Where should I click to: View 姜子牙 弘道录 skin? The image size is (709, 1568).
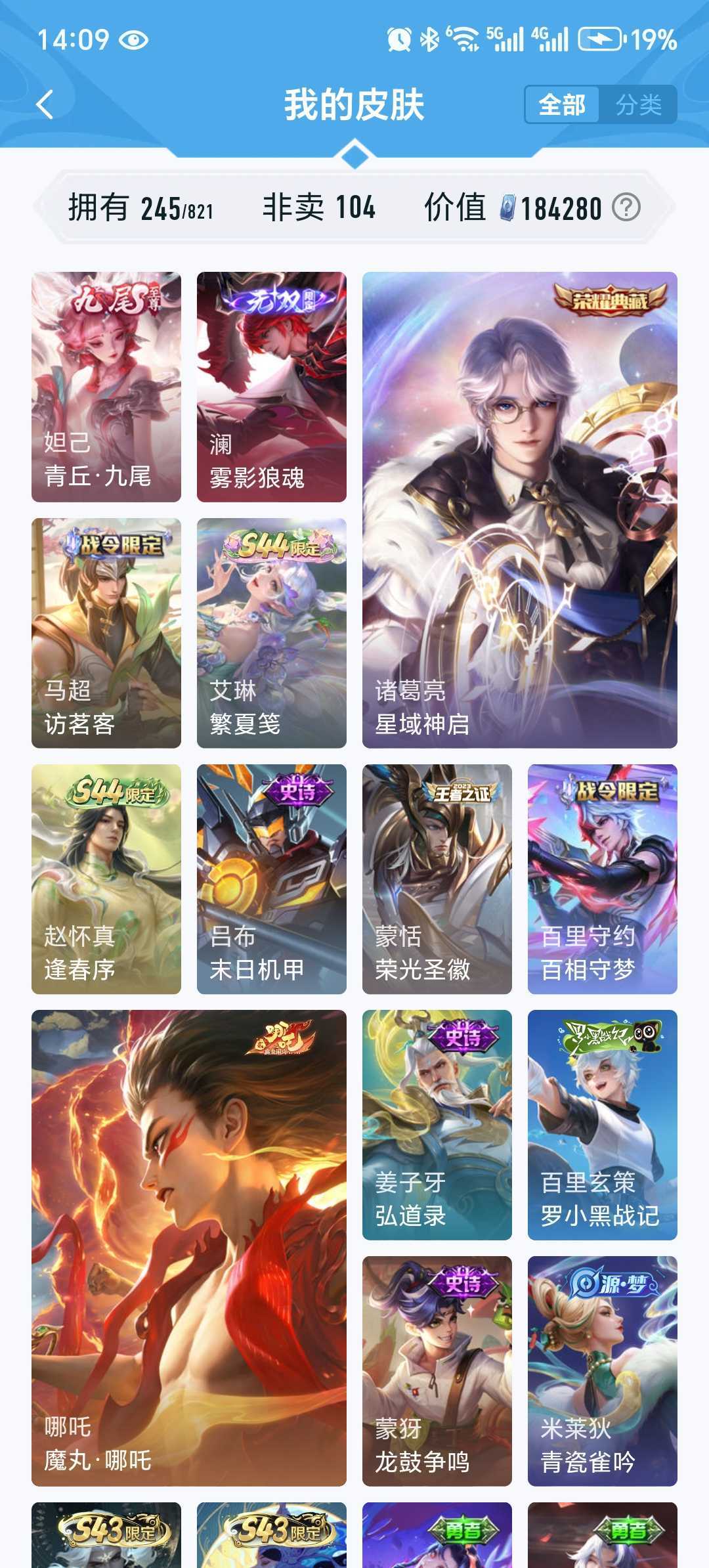pos(437,1125)
